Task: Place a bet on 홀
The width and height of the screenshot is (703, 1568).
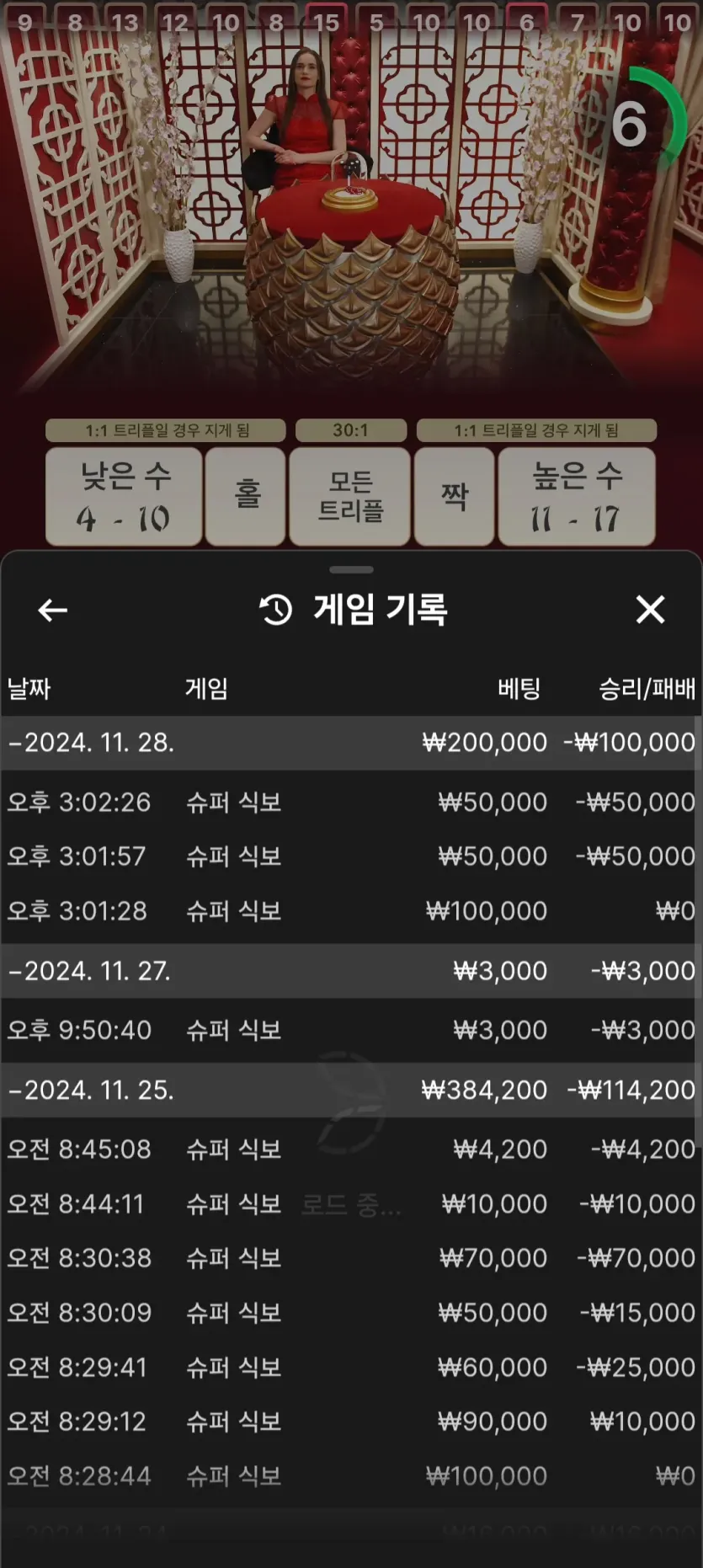Action: tap(246, 497)
